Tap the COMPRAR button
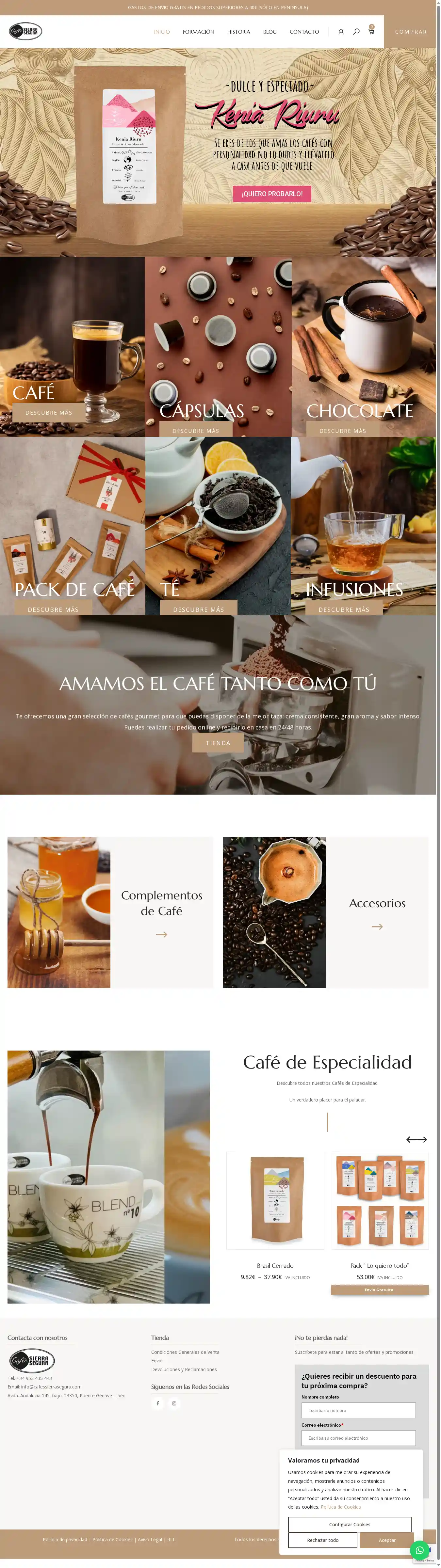 tap(411, 32)
